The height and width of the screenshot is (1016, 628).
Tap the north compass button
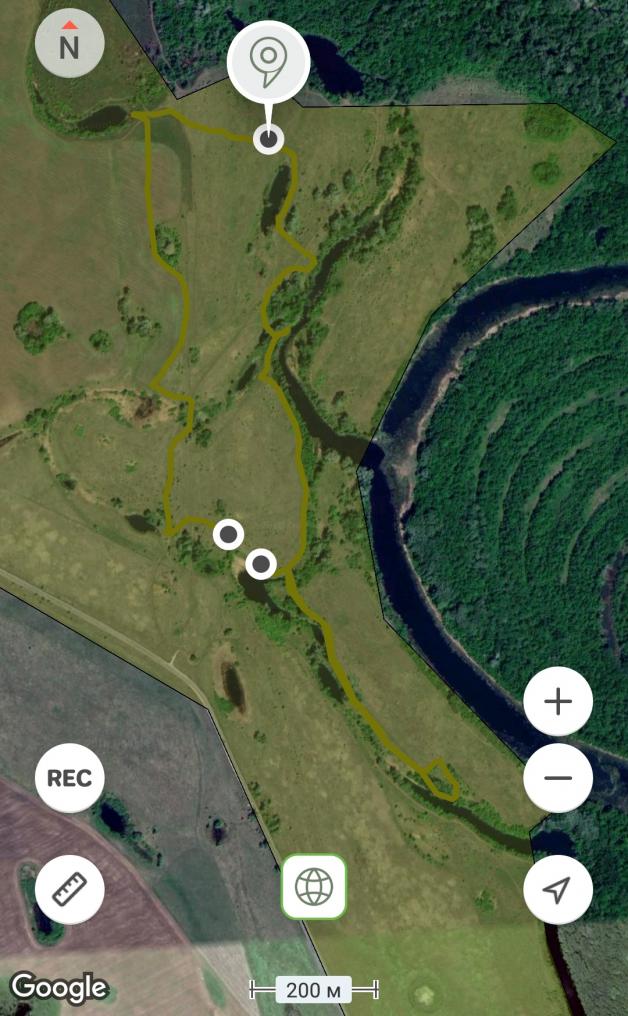pos(69,46)
